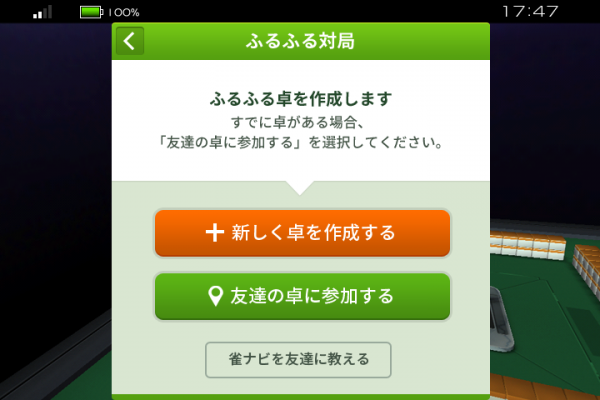The image size is (600, 400).
Task: Tap 雀ナビを友達に教える
Action: coord(297,358)
